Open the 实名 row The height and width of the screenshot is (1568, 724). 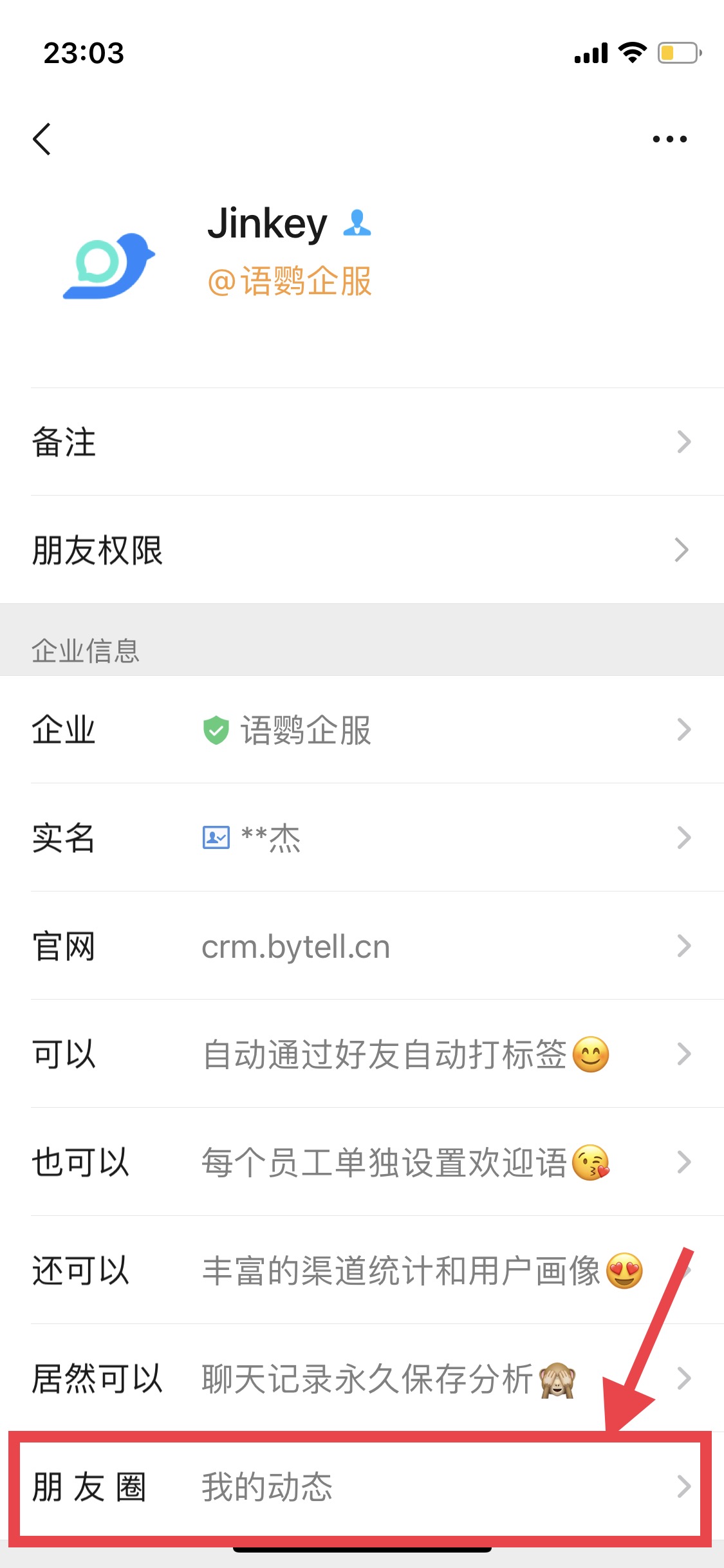(362, 838)
